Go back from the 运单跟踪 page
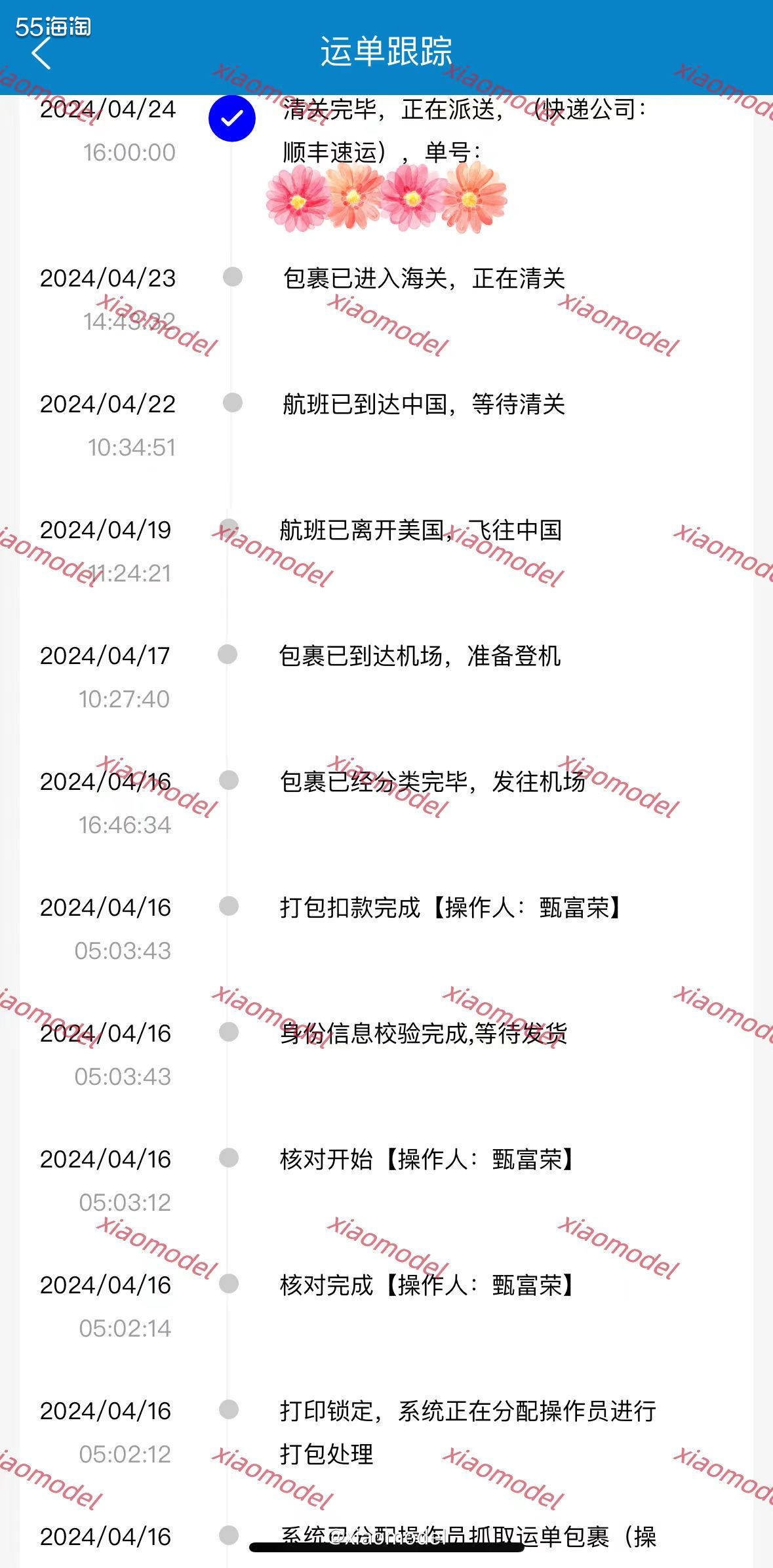This screenshot has height=1568, width=773. click(41, 53)
